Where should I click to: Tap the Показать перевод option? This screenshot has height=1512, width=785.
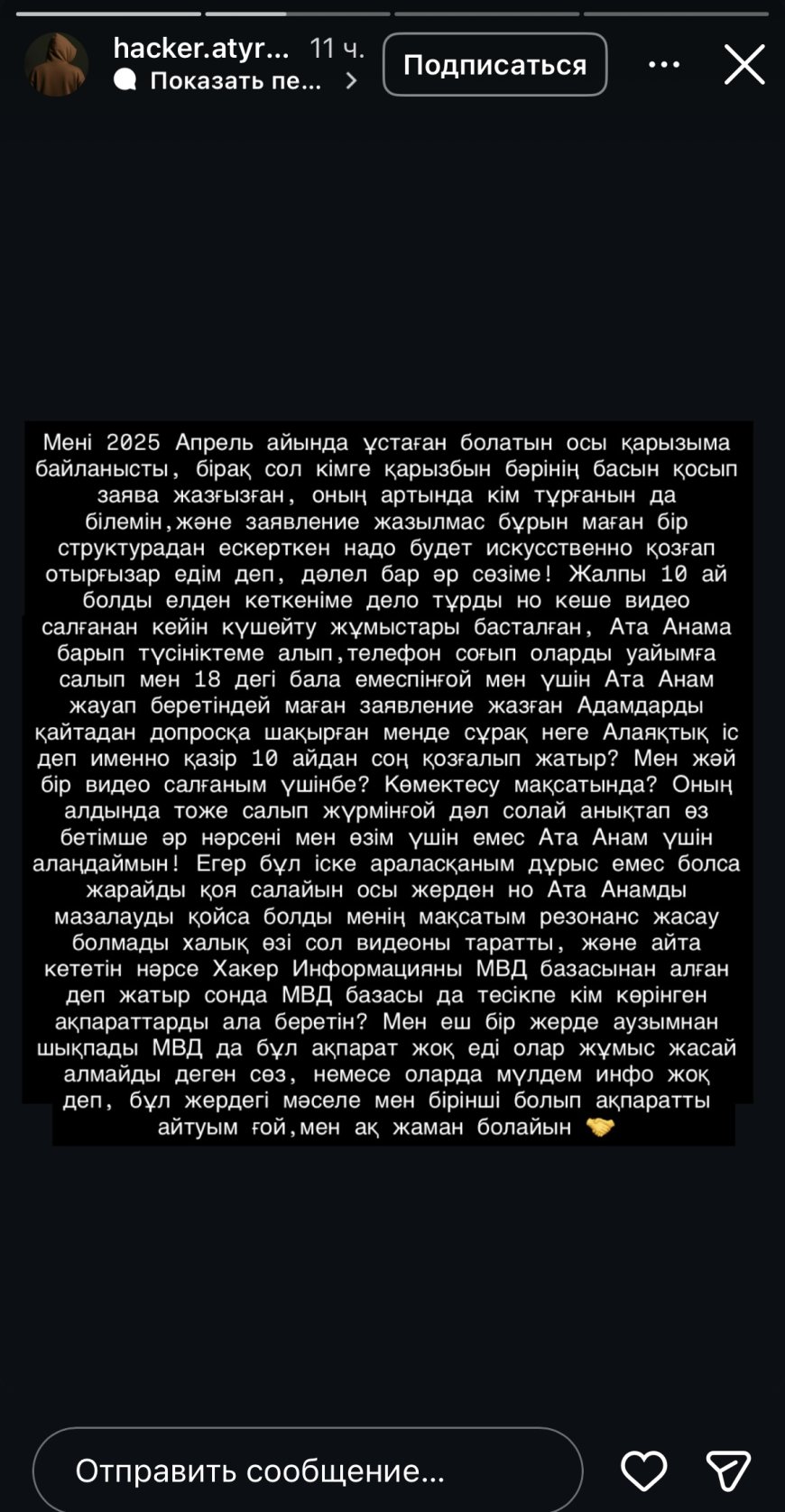coord(235,81)
